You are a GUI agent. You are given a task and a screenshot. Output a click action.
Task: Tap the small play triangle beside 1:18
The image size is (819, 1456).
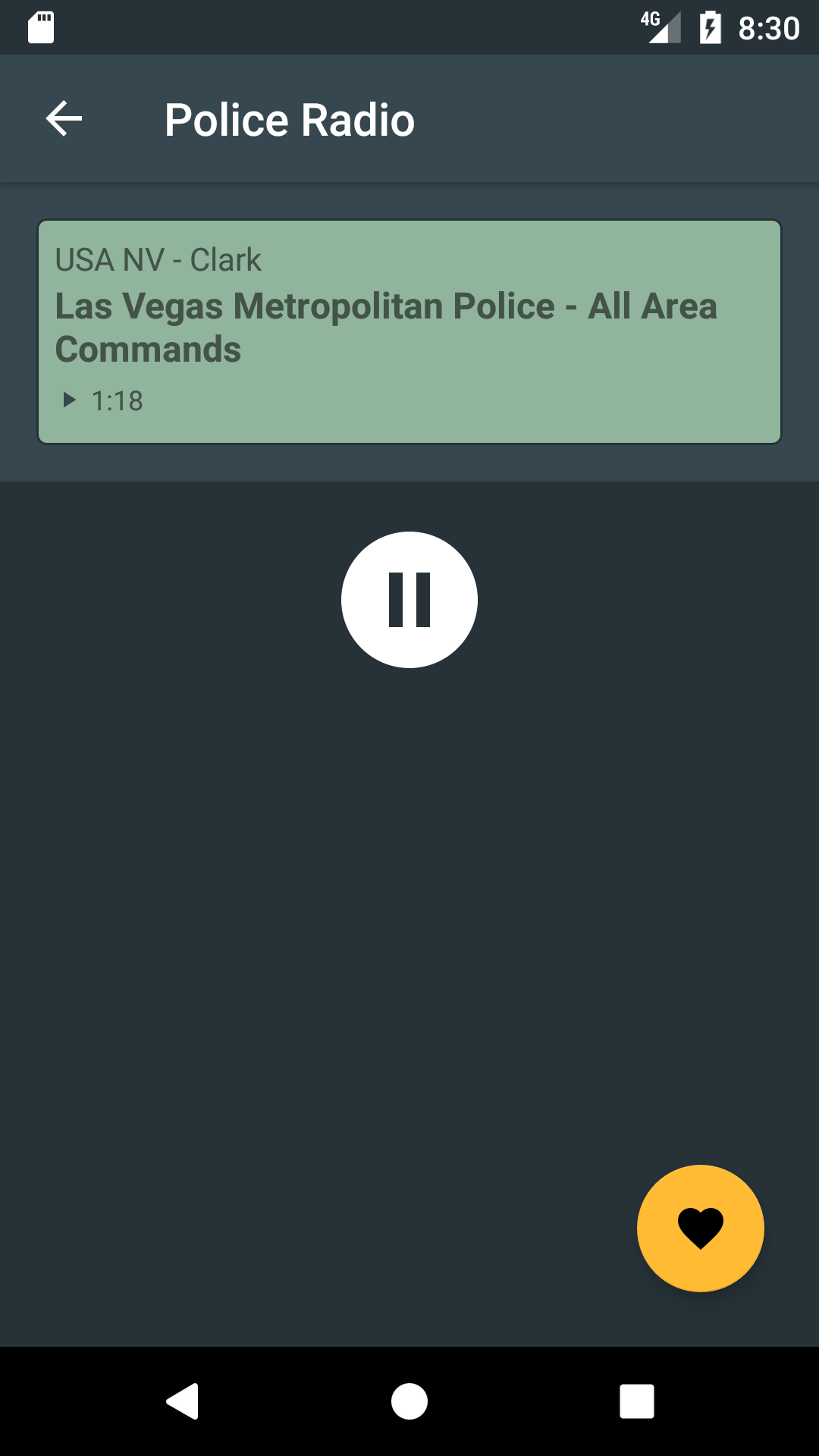pos(69,399)
